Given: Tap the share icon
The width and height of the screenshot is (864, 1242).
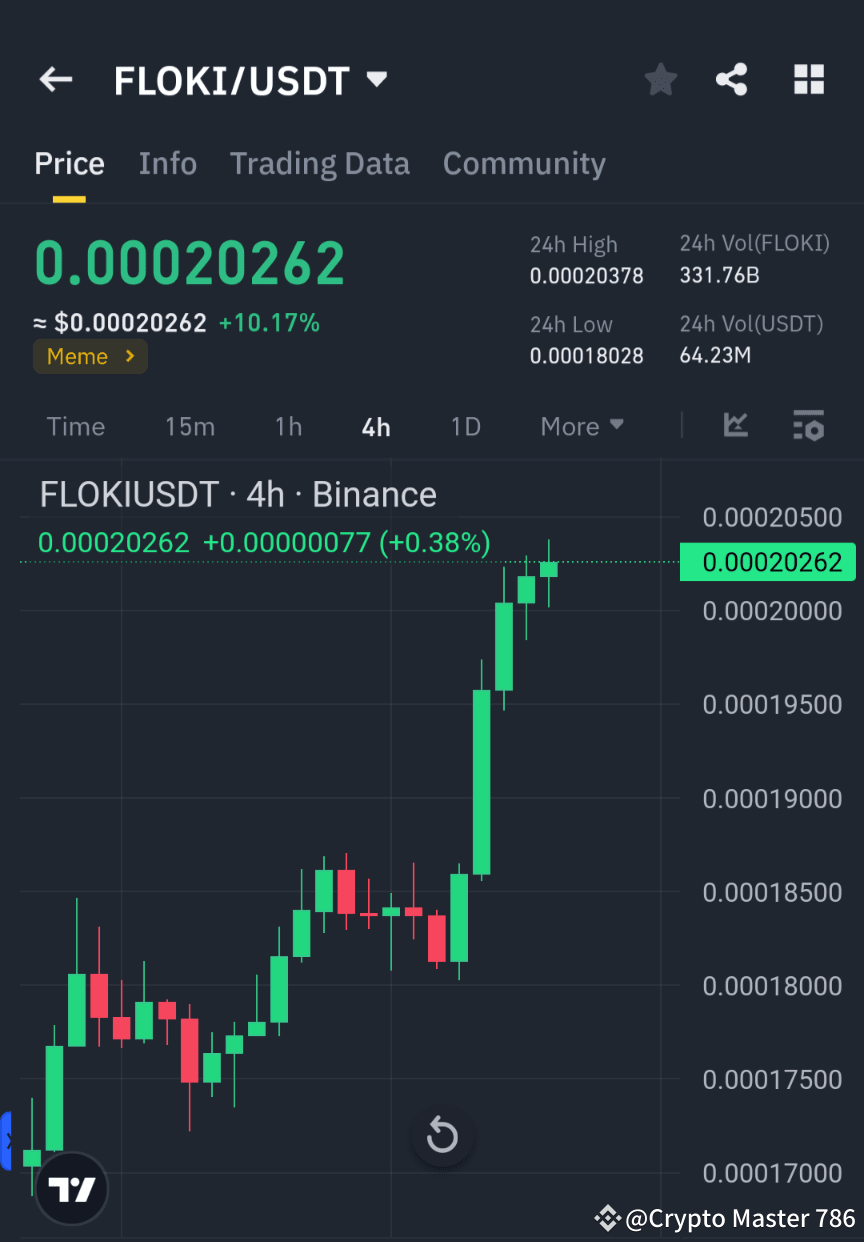Looking at the screenshot, I should pos(731,79).
